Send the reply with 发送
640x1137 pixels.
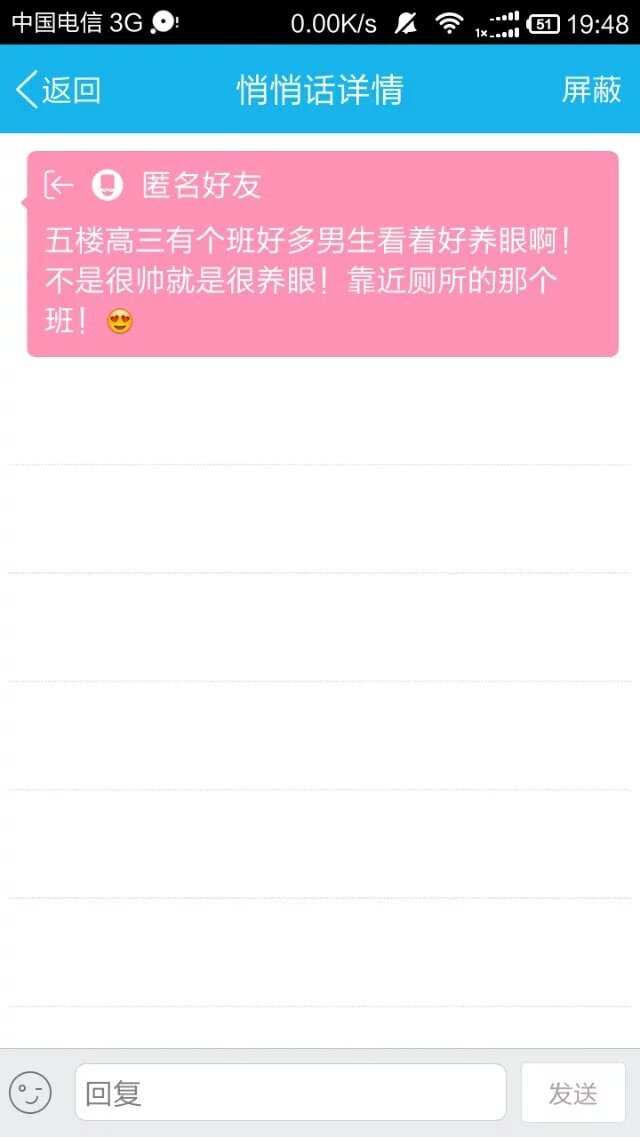[x=573, y=1093]
